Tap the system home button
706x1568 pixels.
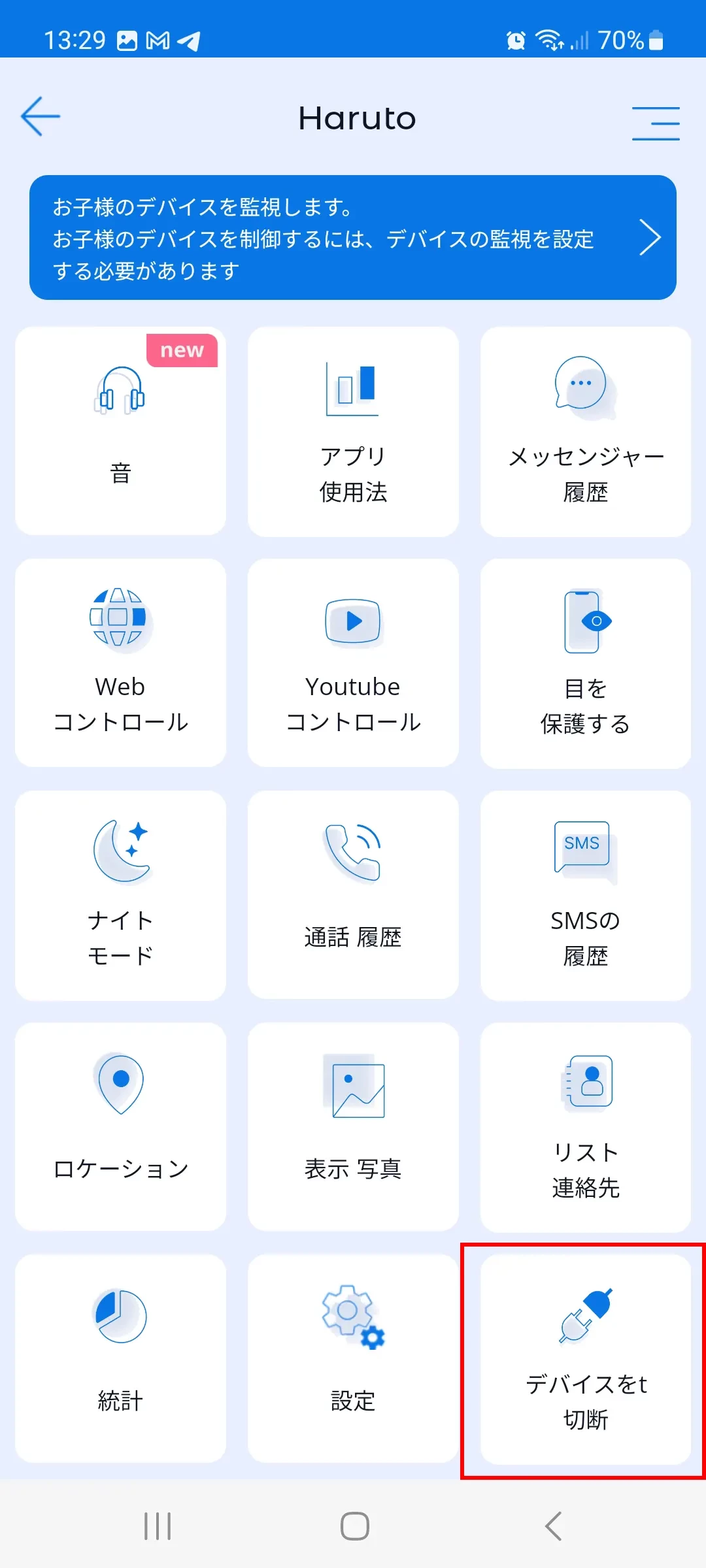[354, 1526]
